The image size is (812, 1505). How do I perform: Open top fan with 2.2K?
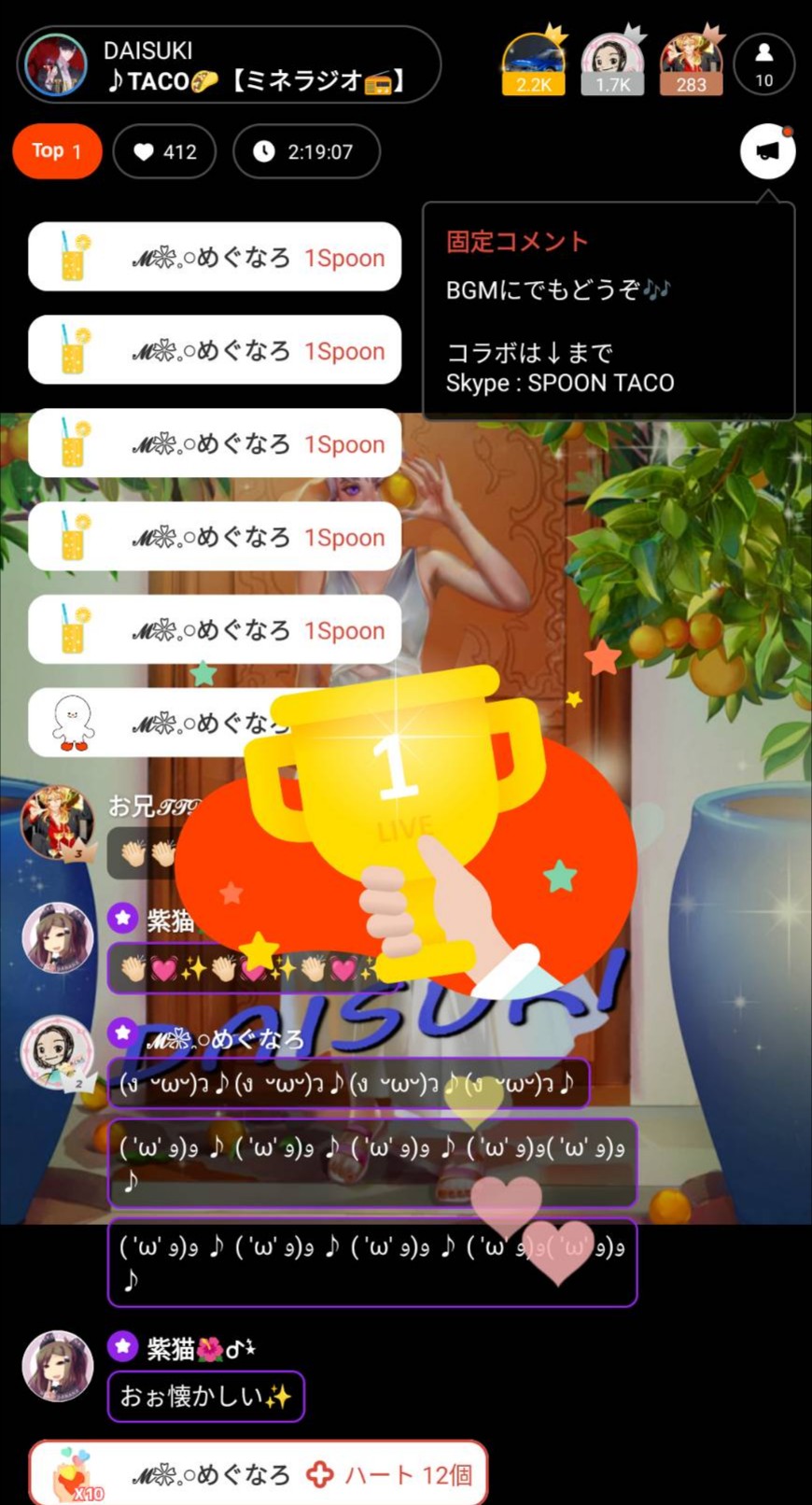point(533,63)
